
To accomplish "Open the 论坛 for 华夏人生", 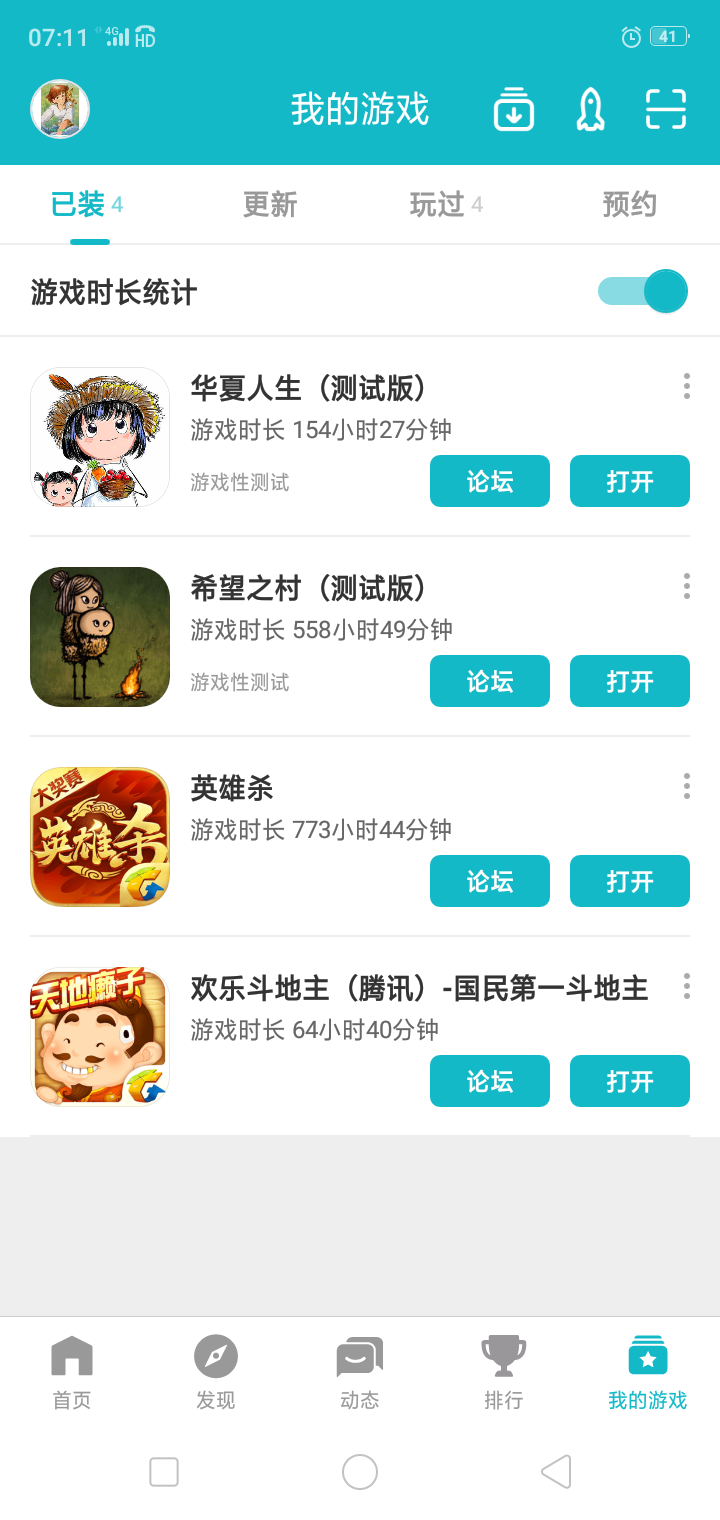I will (x=490, y=481).
